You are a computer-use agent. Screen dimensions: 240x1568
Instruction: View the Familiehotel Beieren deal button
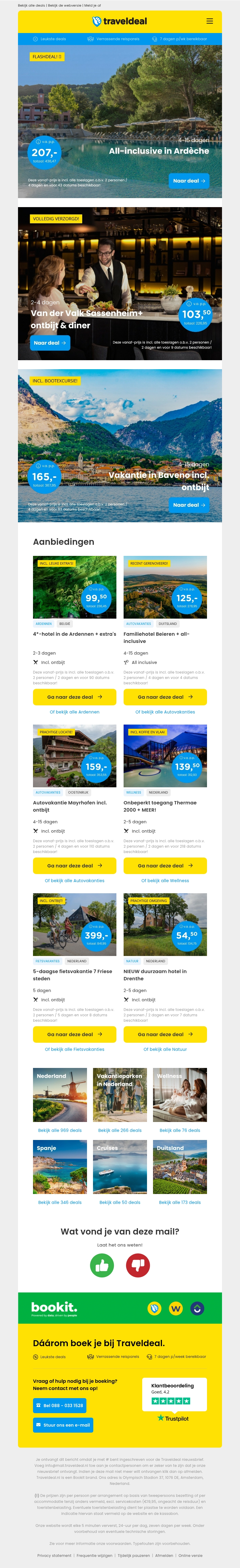165,697
